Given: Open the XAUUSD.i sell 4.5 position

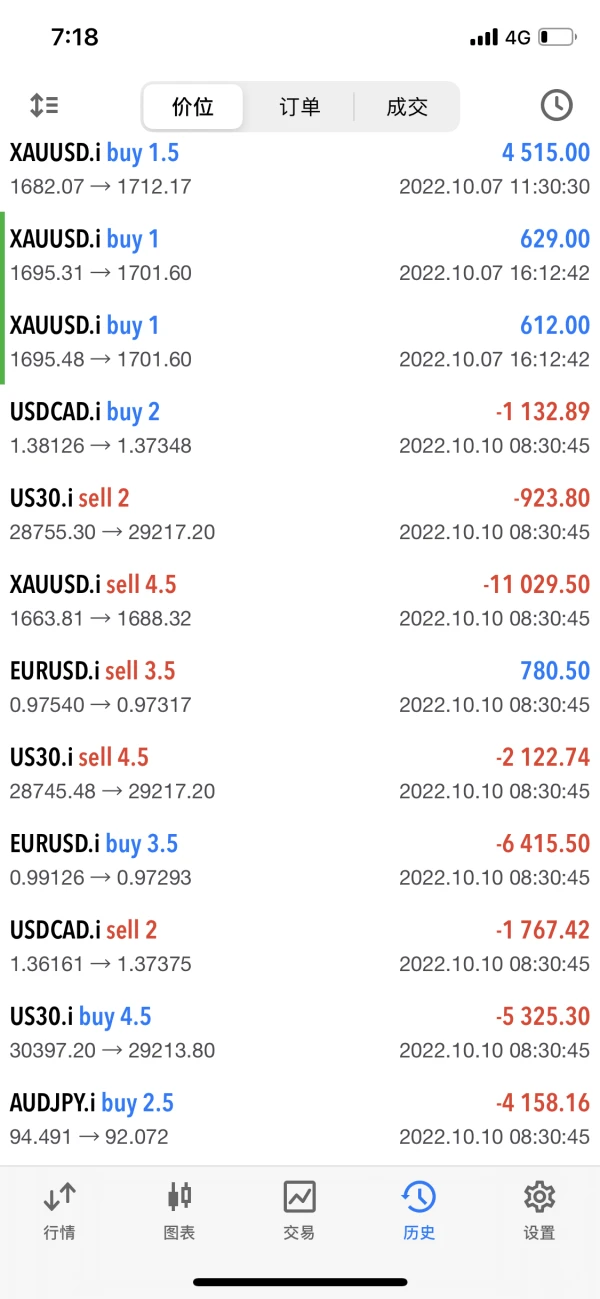Looking at the screenshot, I should (300, 600).
